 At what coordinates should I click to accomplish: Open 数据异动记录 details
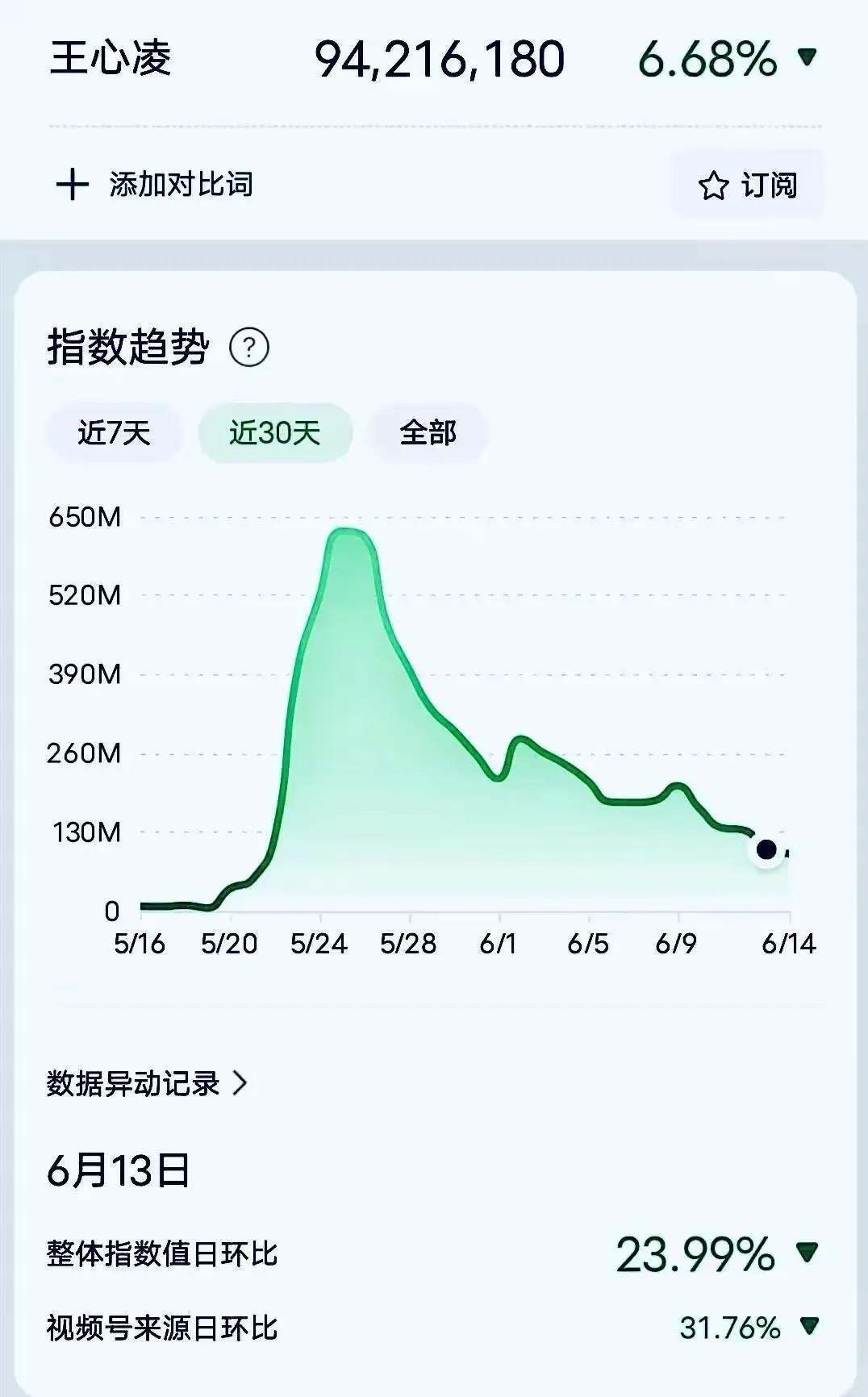[147, 1083]
